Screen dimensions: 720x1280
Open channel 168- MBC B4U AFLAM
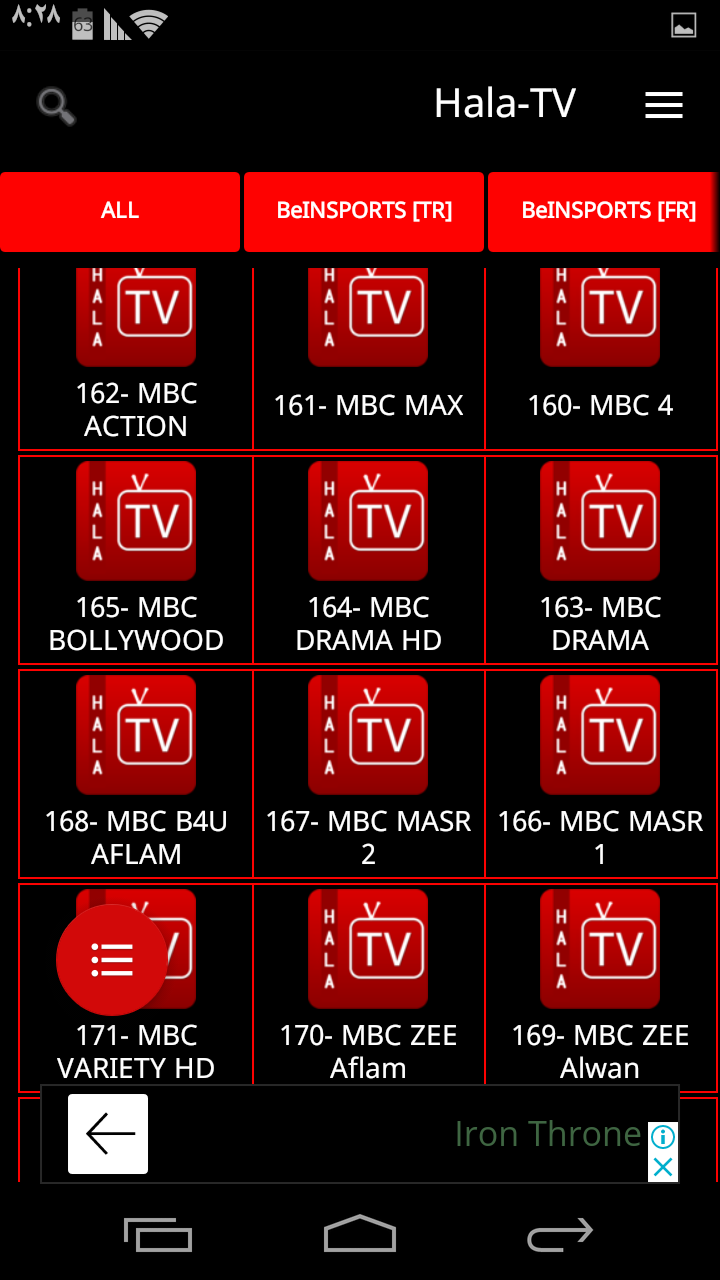click(136, 774)
